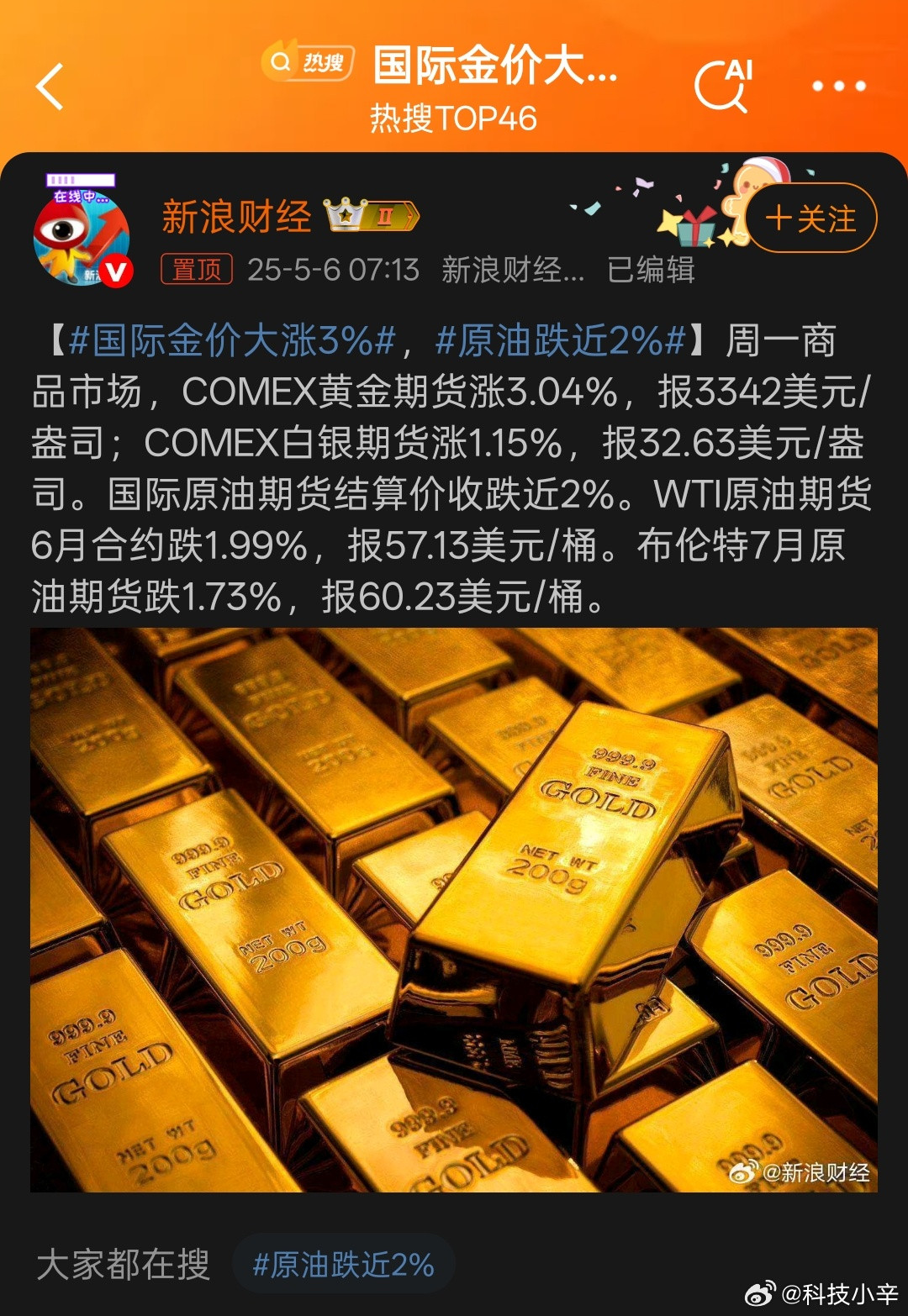View the gold bars photo full screen
The image size is (908, 1316).
click(x=454, y=909)
